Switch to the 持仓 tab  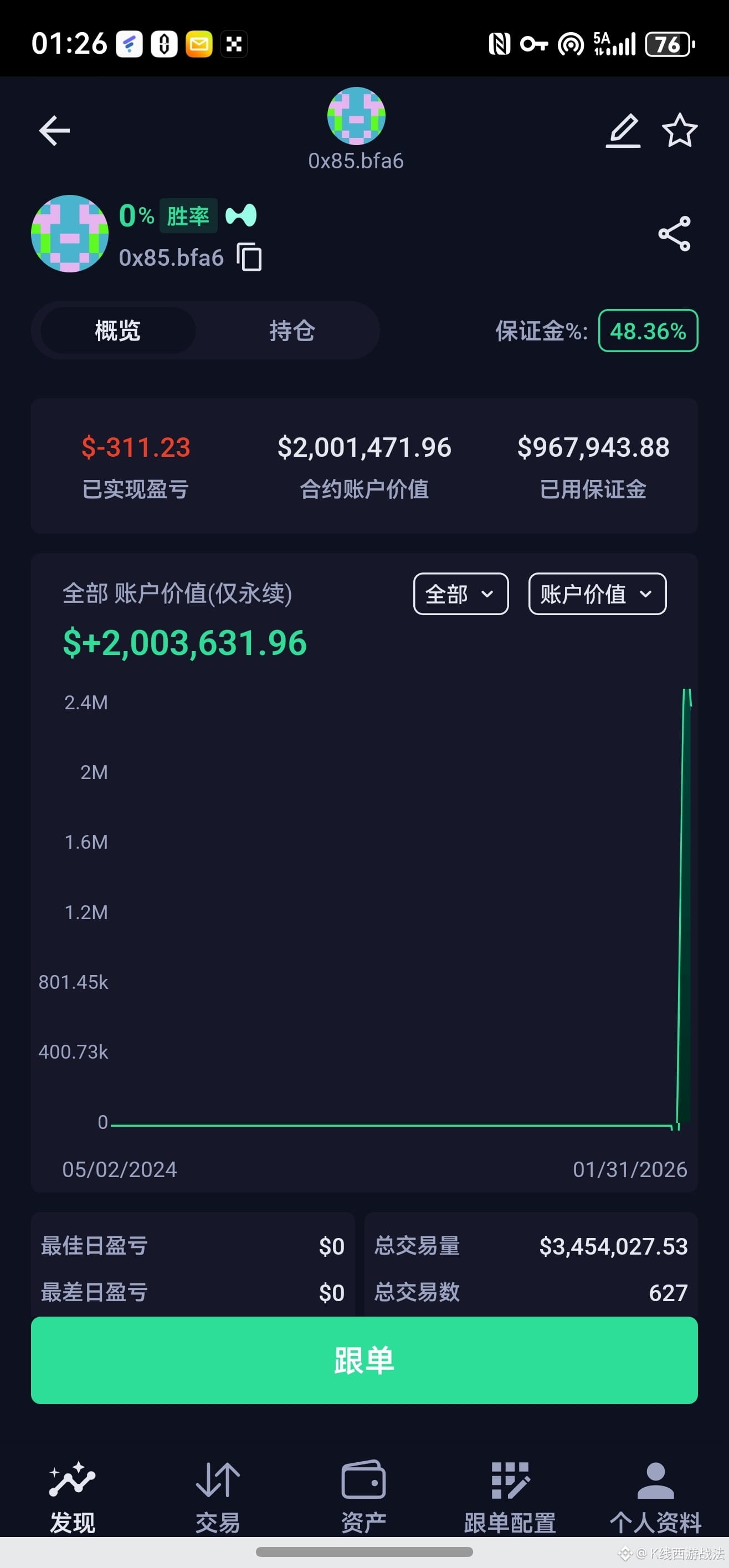[x=292, y=331]
